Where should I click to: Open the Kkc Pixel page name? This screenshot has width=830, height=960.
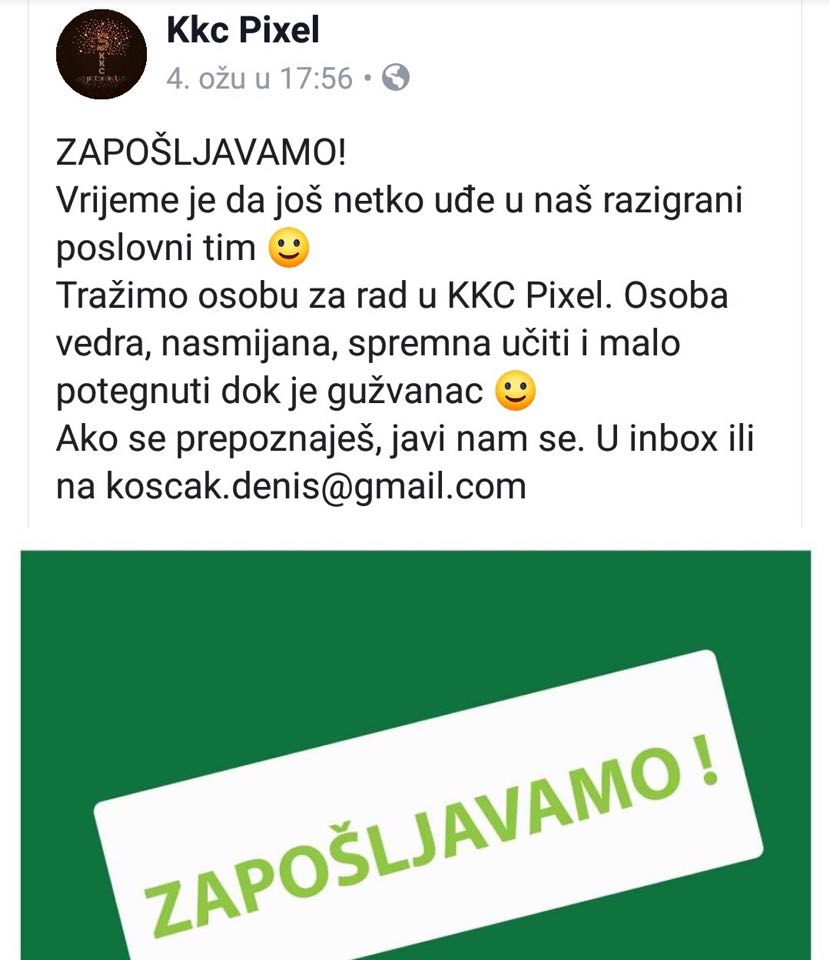[243, 30]
